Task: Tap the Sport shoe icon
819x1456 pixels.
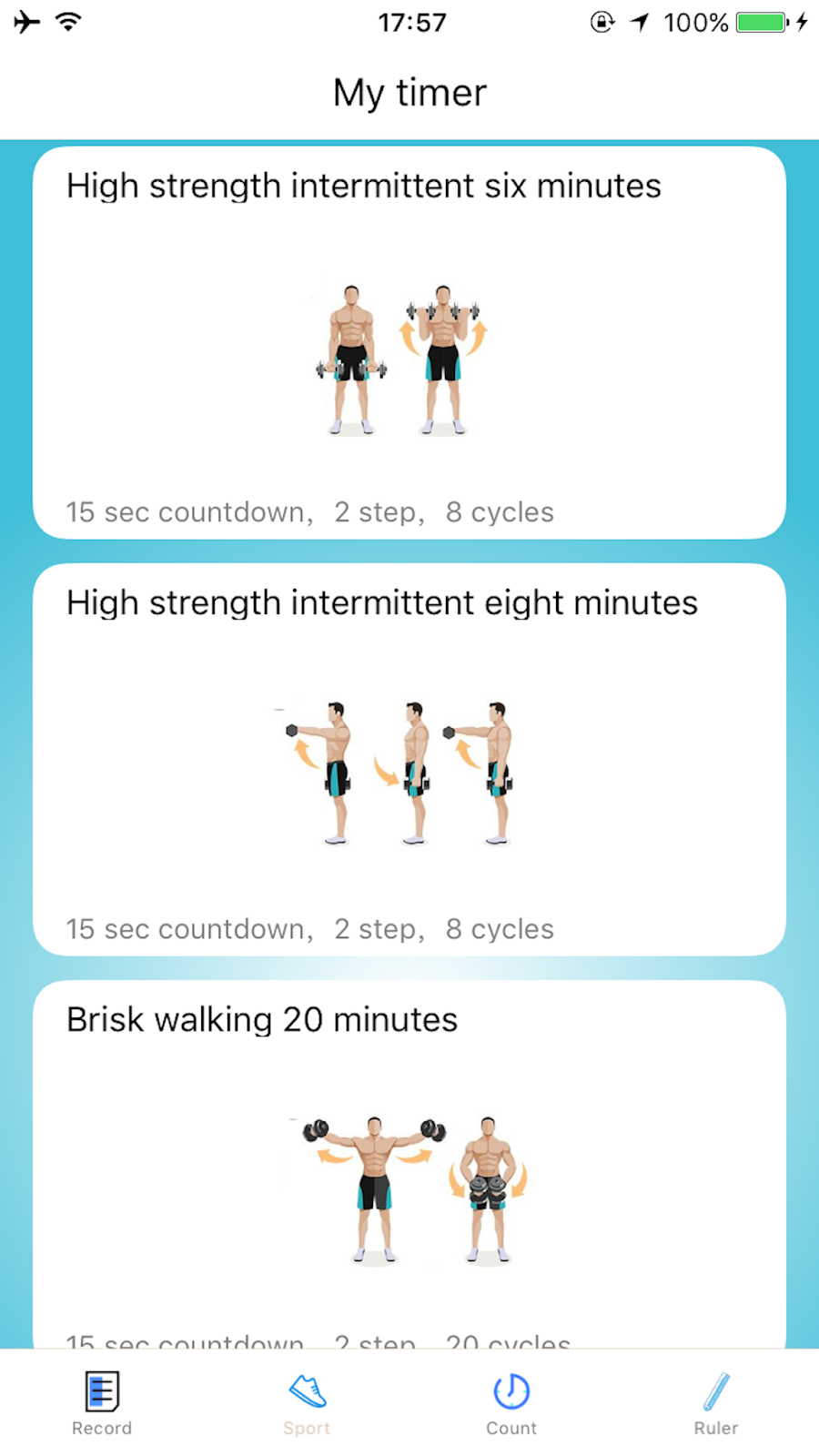Action: click(306, 1390)
